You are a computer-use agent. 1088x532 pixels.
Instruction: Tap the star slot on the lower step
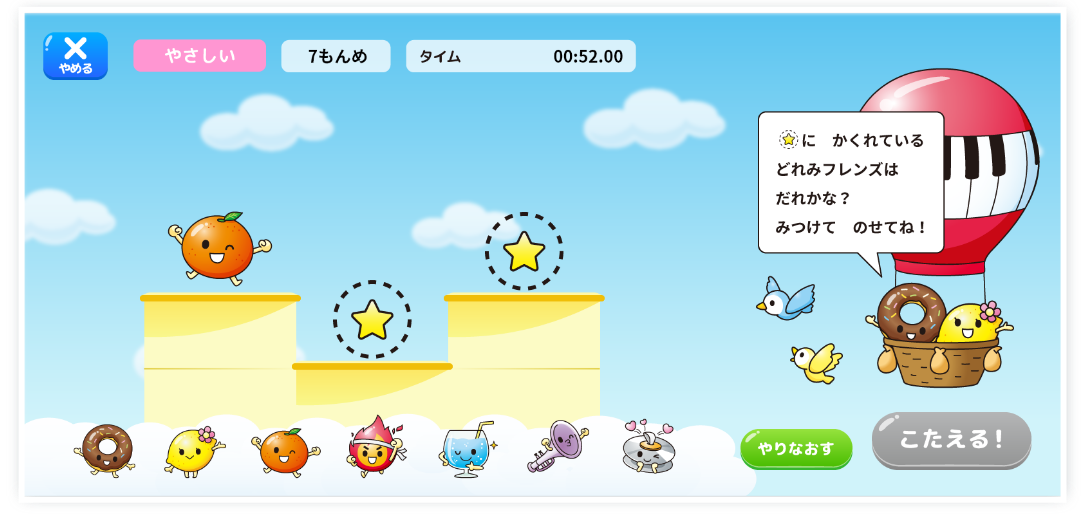[372, 319]
